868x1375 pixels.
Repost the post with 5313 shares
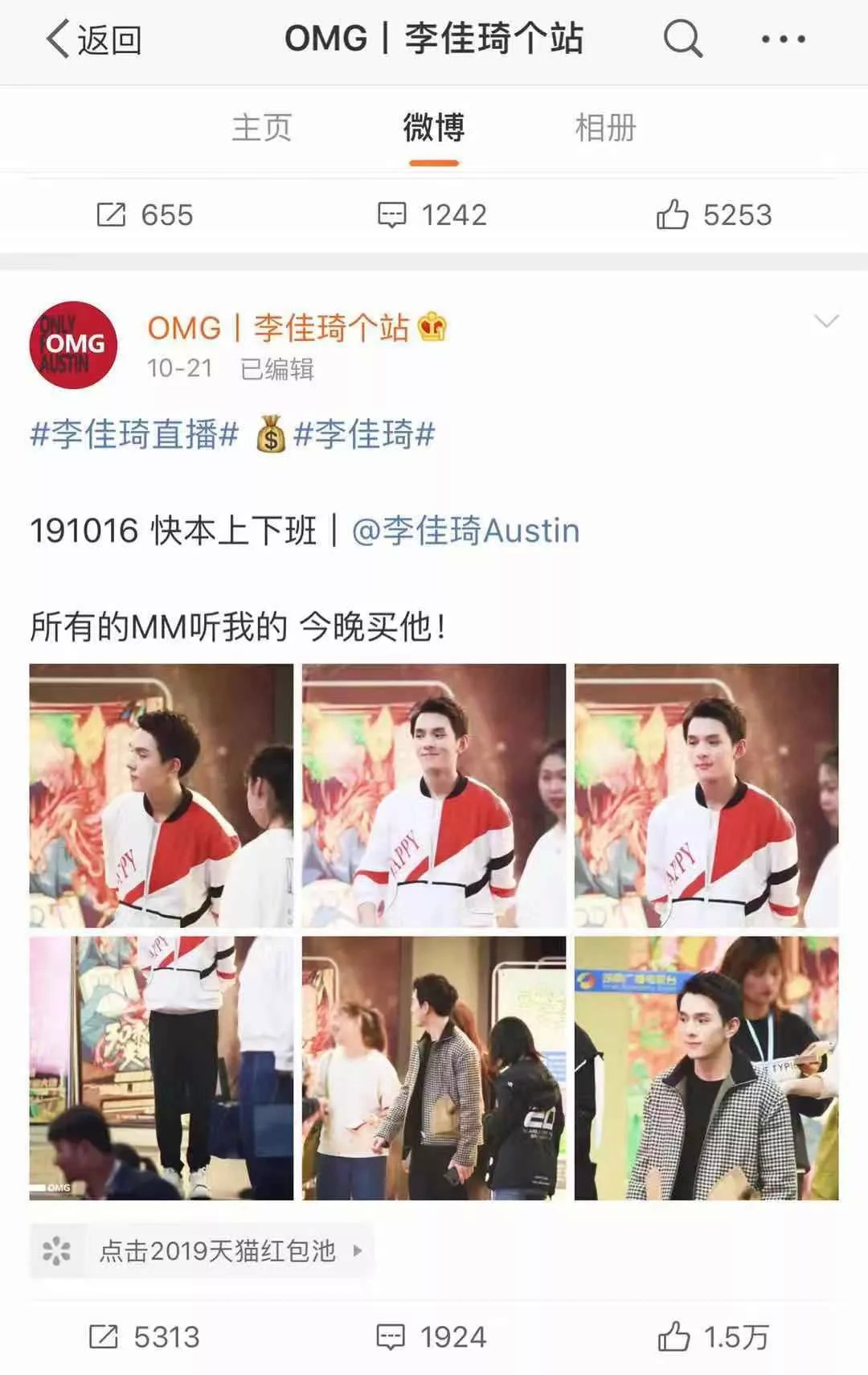click(x=144, y=1336)
